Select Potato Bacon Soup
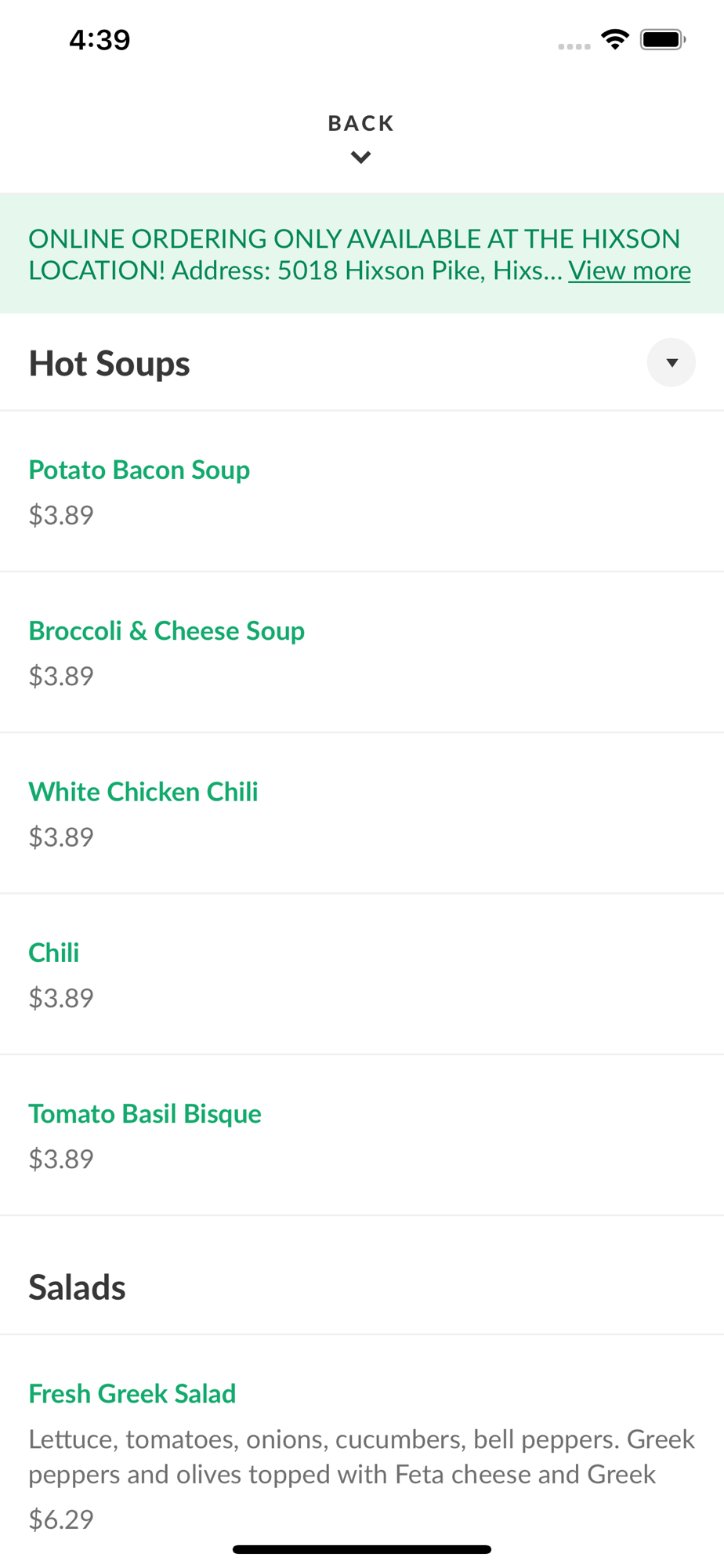 pos(362,492)
